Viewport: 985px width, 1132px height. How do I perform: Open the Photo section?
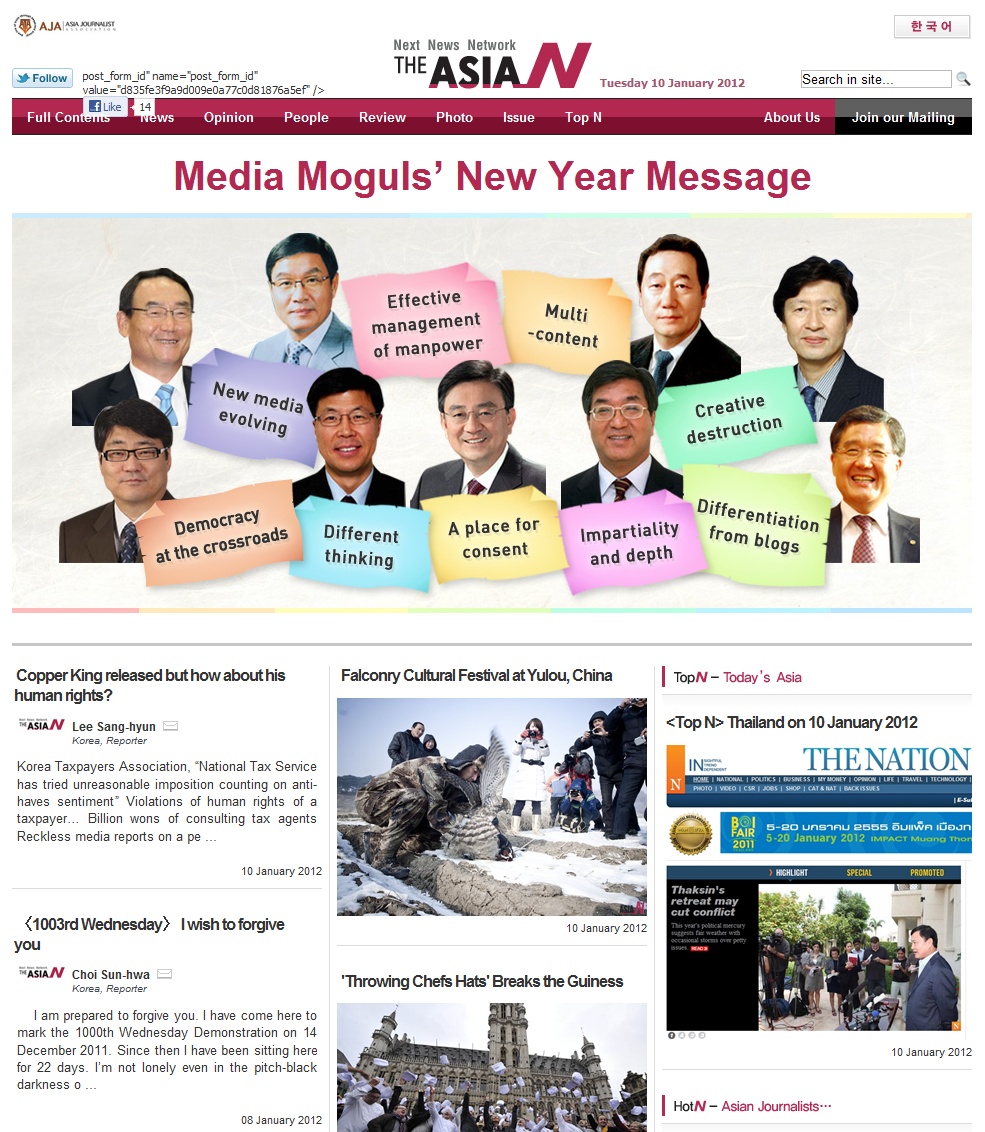(454, 117)
